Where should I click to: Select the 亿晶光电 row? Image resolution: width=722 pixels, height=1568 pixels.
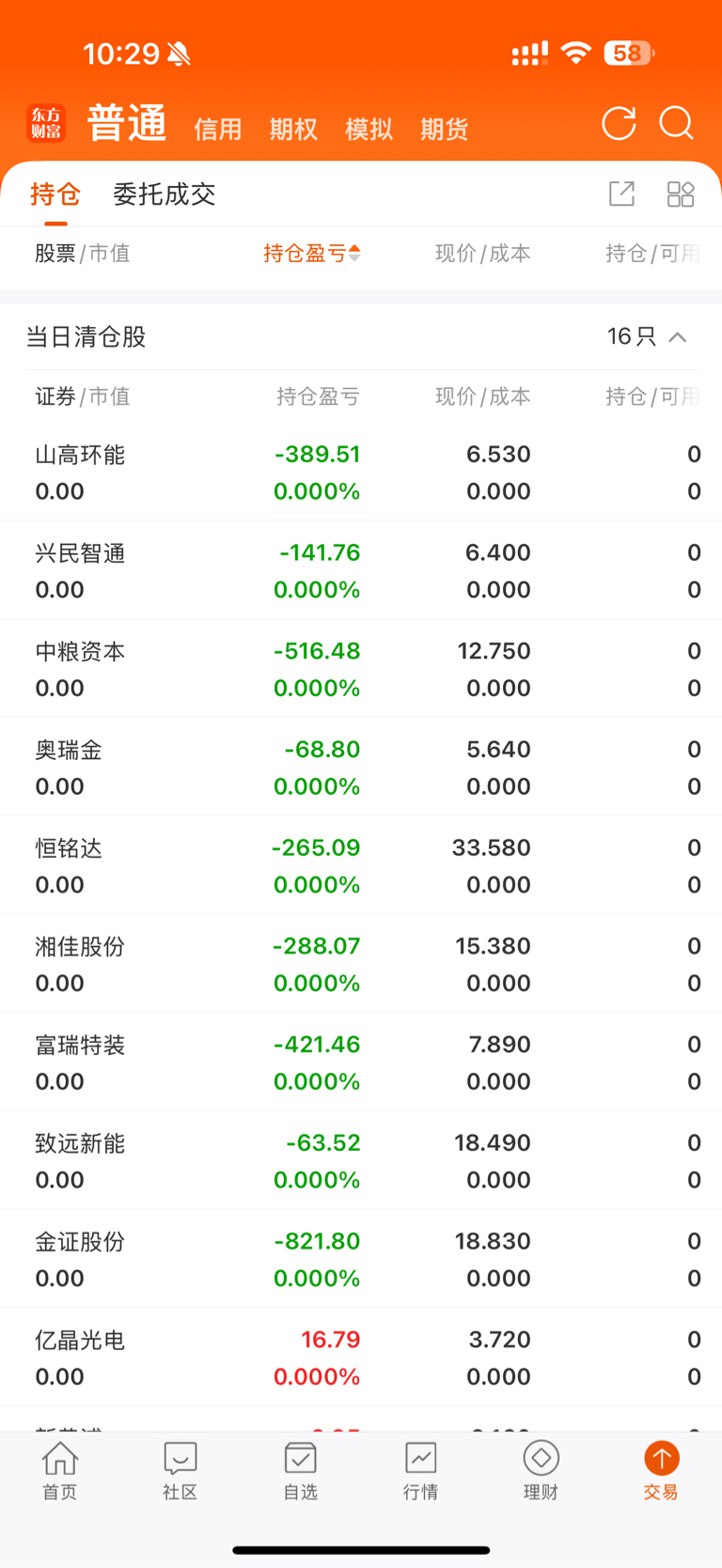pyautogui.click(x=361, y=1357)
